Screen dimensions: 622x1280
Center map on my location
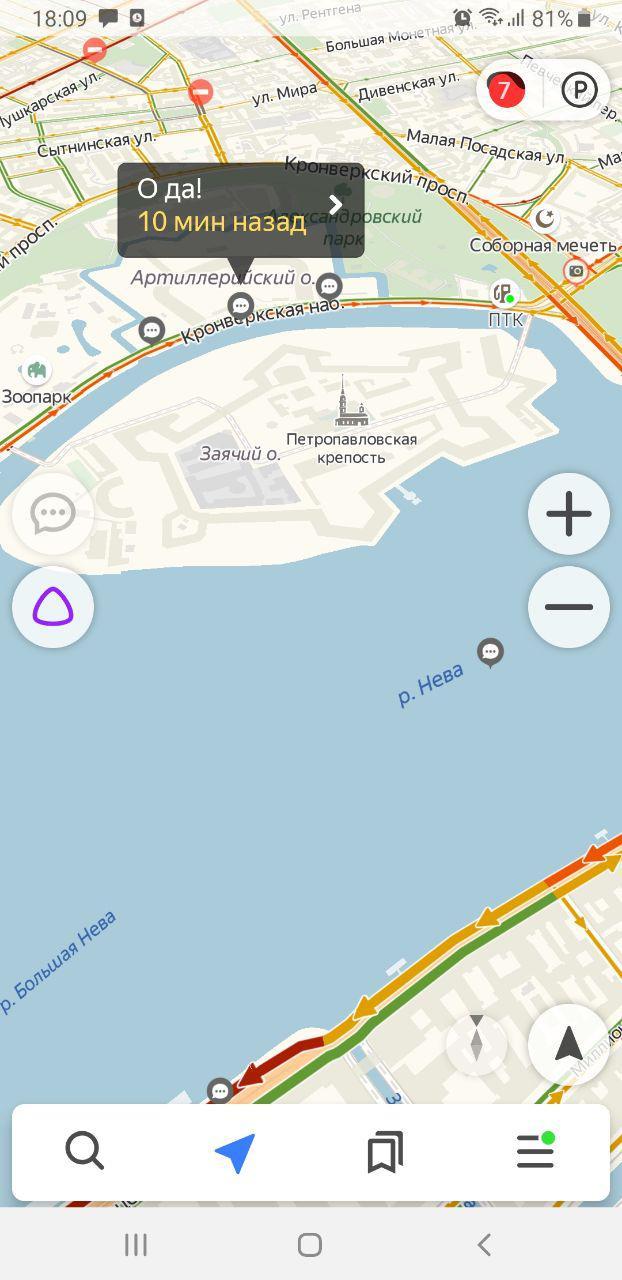(x=568, y=1045)
